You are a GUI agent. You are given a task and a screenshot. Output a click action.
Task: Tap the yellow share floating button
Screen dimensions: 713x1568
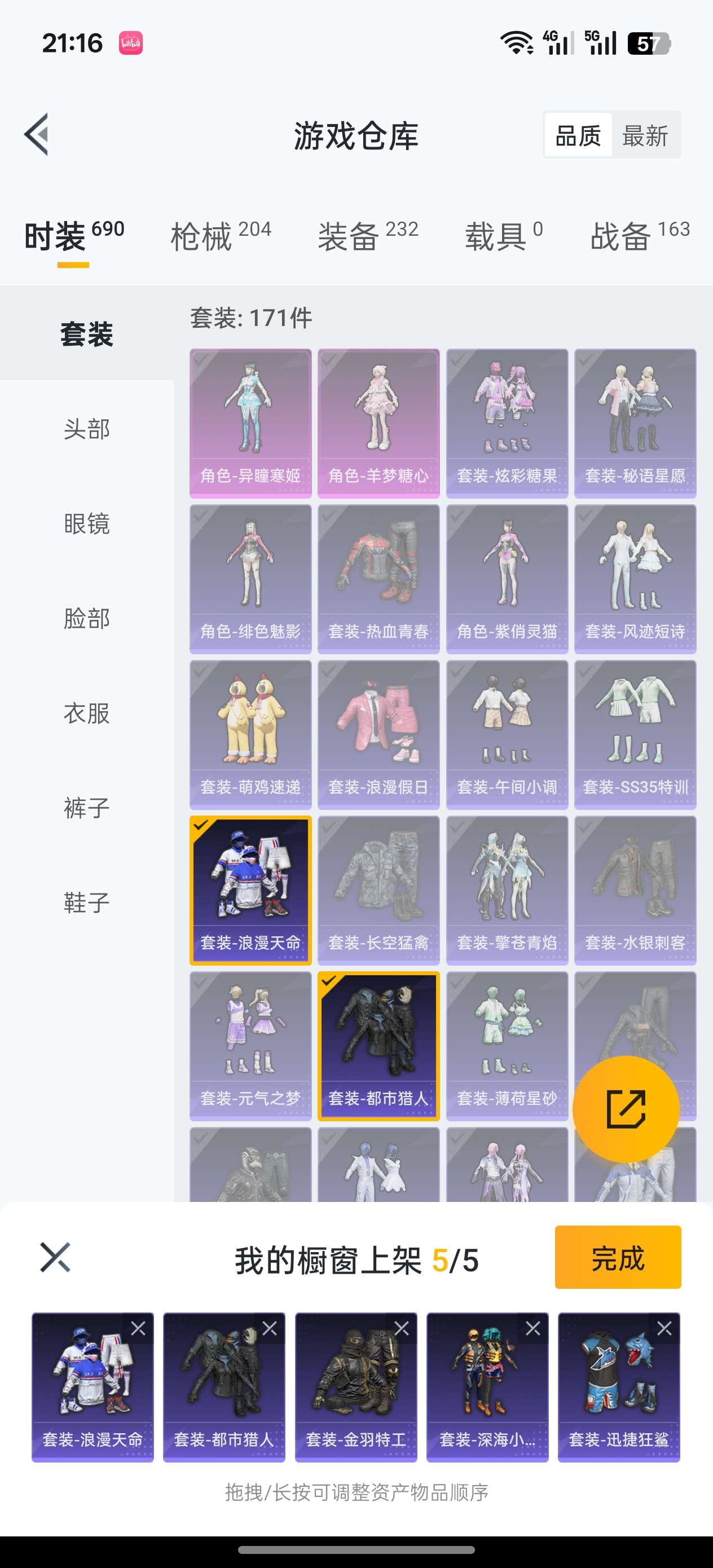pyautogui.click(x=626, y=1109)
